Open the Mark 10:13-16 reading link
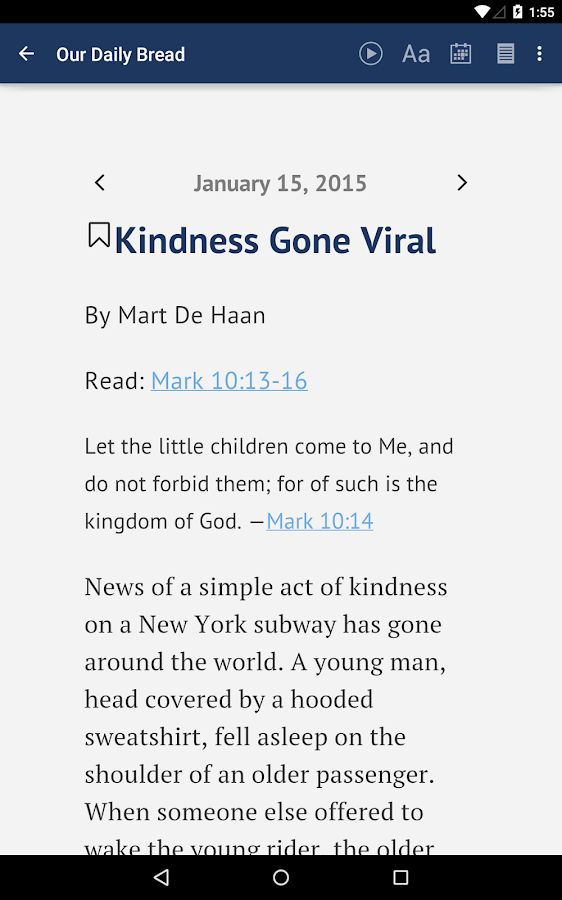 pyautogui.click(x=229, y=381)
